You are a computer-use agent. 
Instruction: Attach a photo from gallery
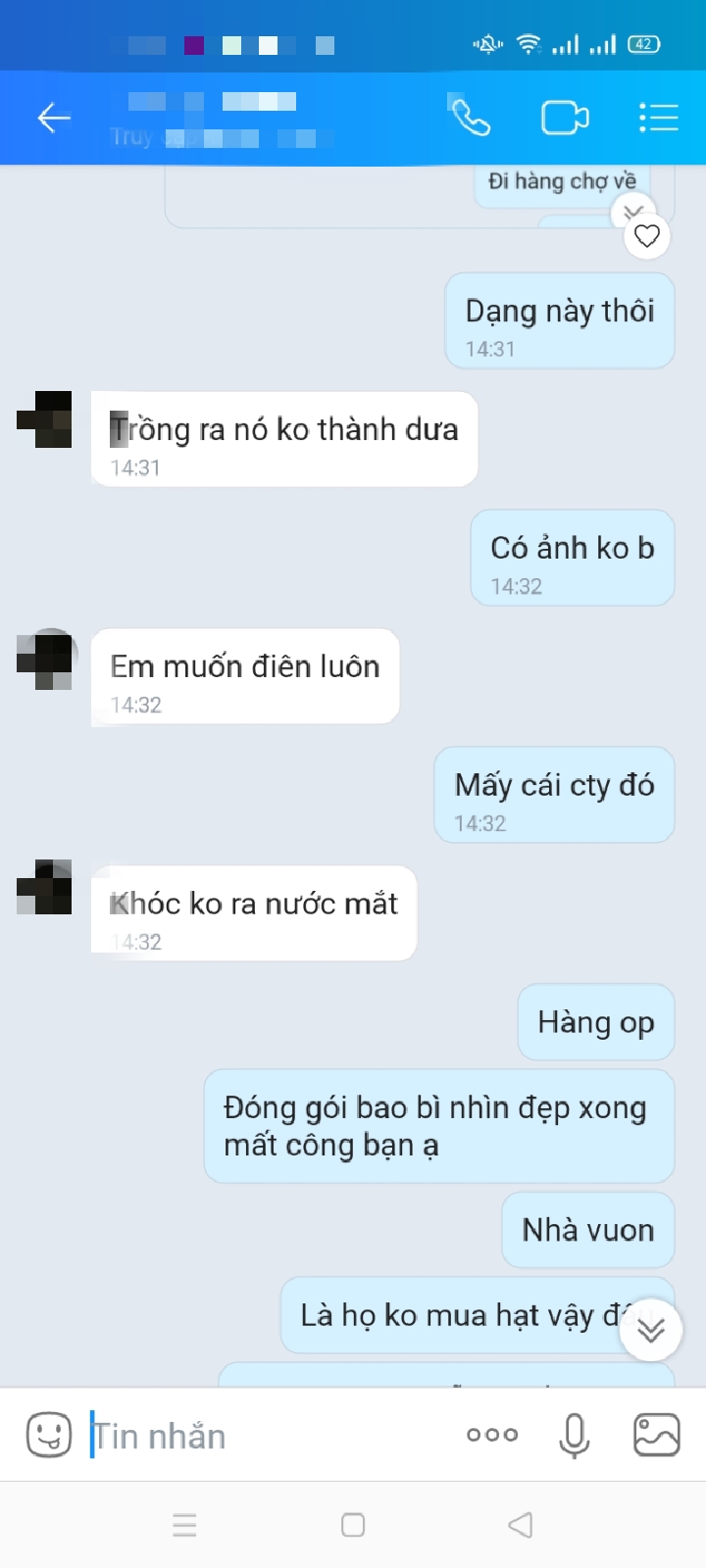(657, 1436)
